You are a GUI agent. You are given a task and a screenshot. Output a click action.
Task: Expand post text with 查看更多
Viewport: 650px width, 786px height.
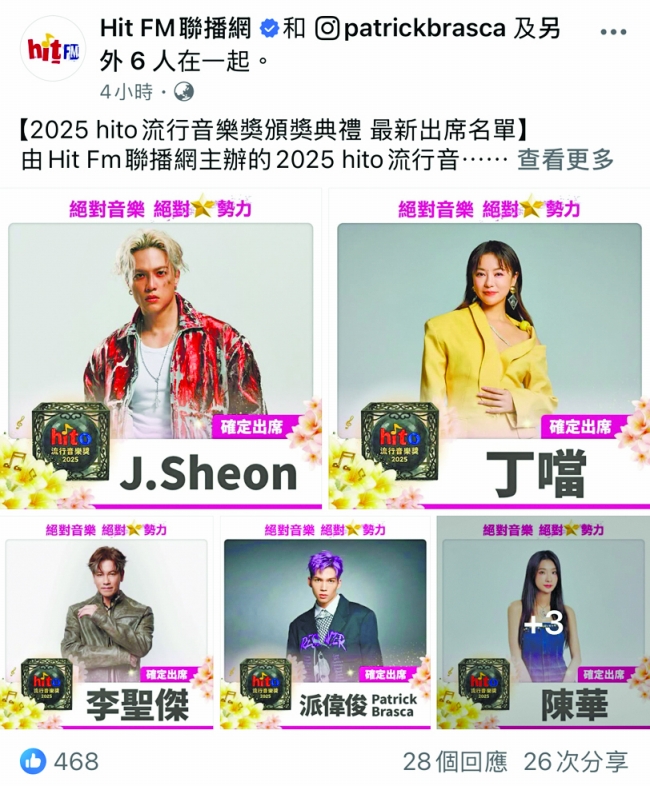pos(565,158)
